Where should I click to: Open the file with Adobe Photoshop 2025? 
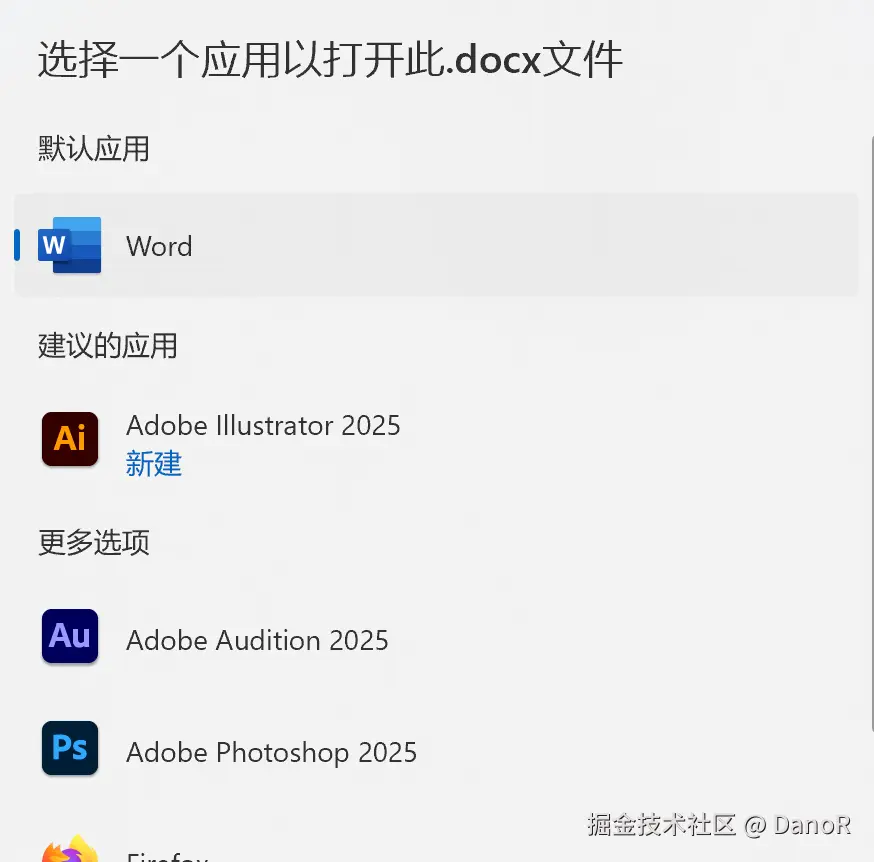[270, 752]
